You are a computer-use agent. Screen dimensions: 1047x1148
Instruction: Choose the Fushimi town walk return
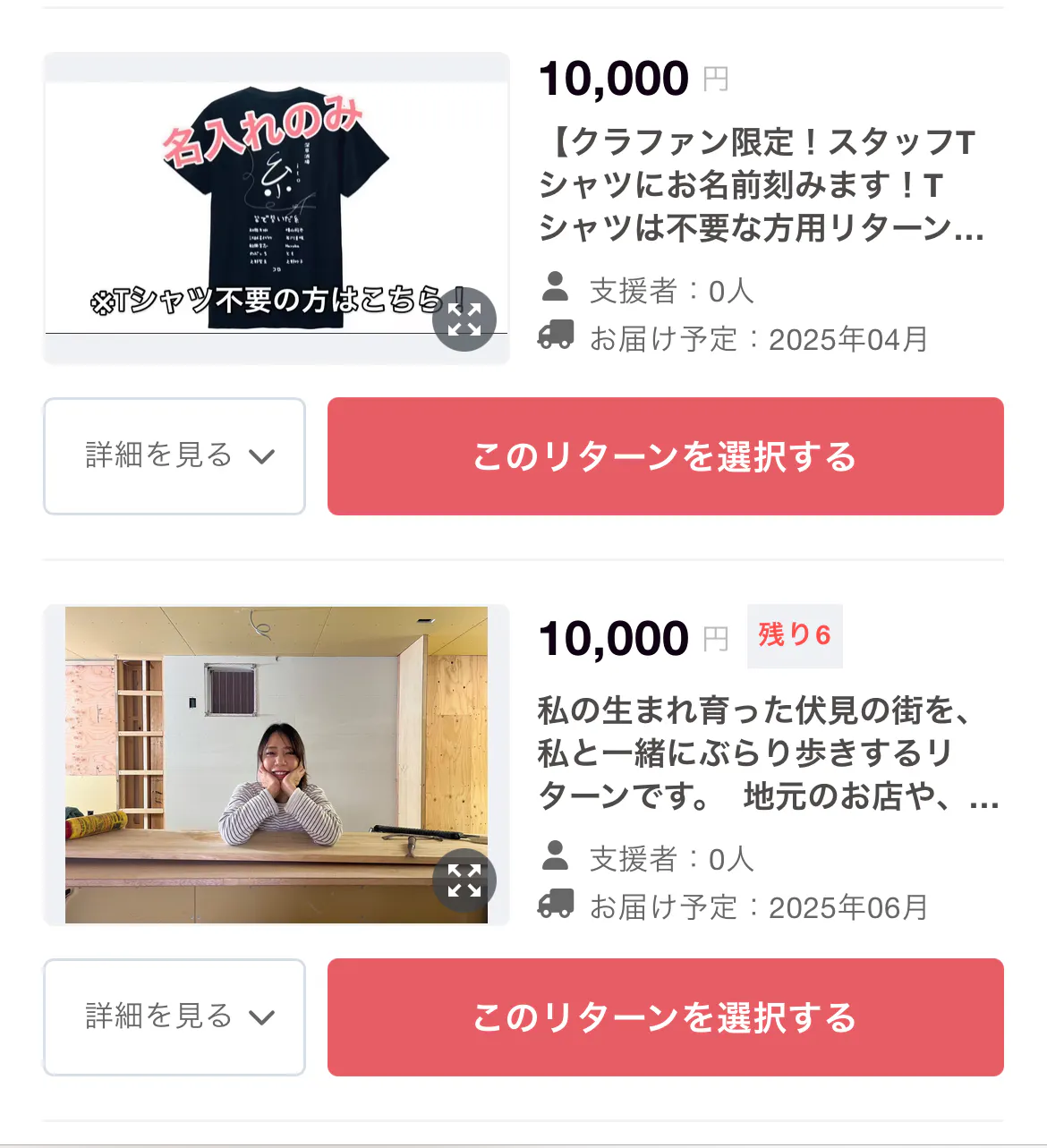(665, 1017)
